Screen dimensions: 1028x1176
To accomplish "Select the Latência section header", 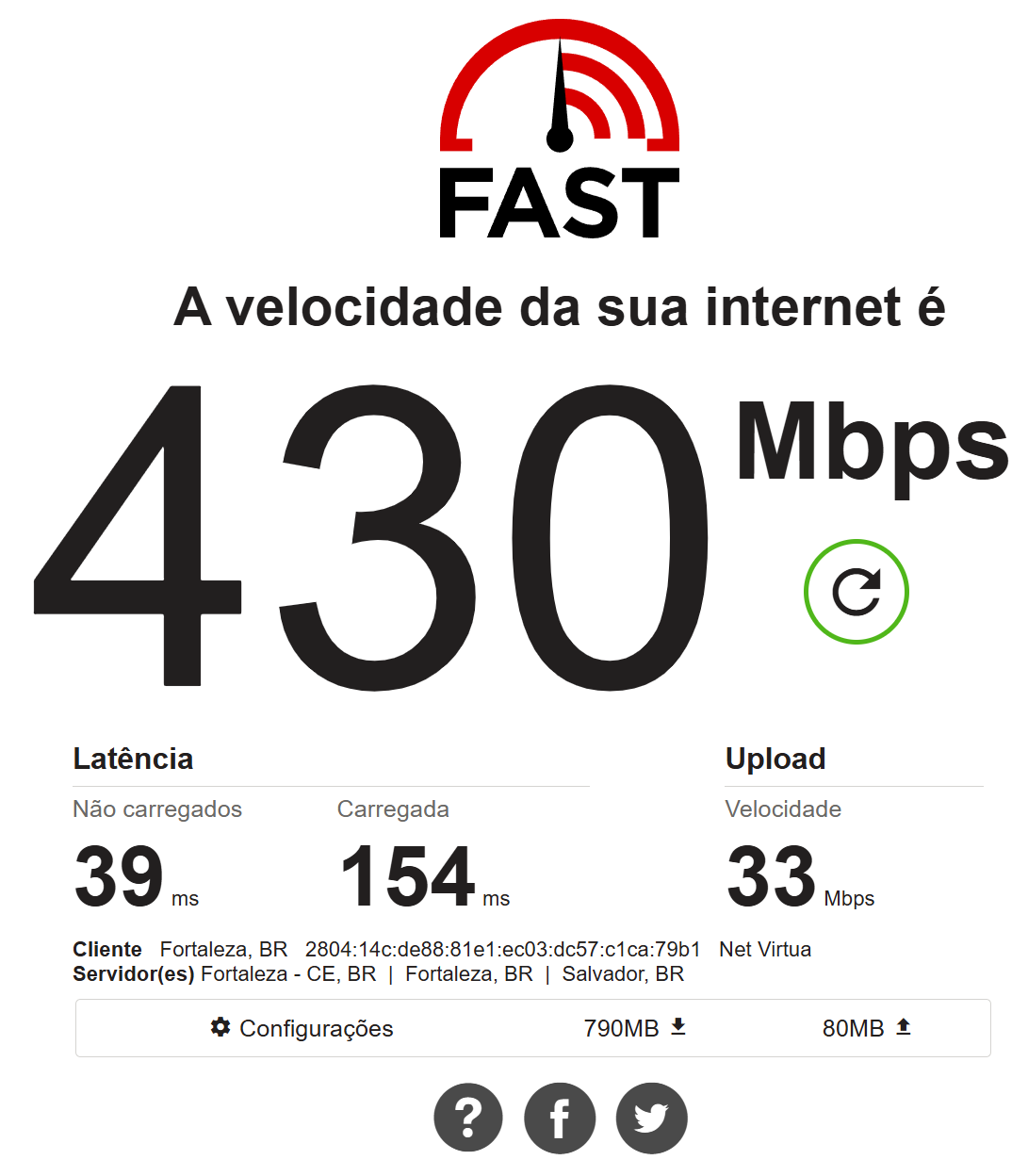I will coord(133,758).
